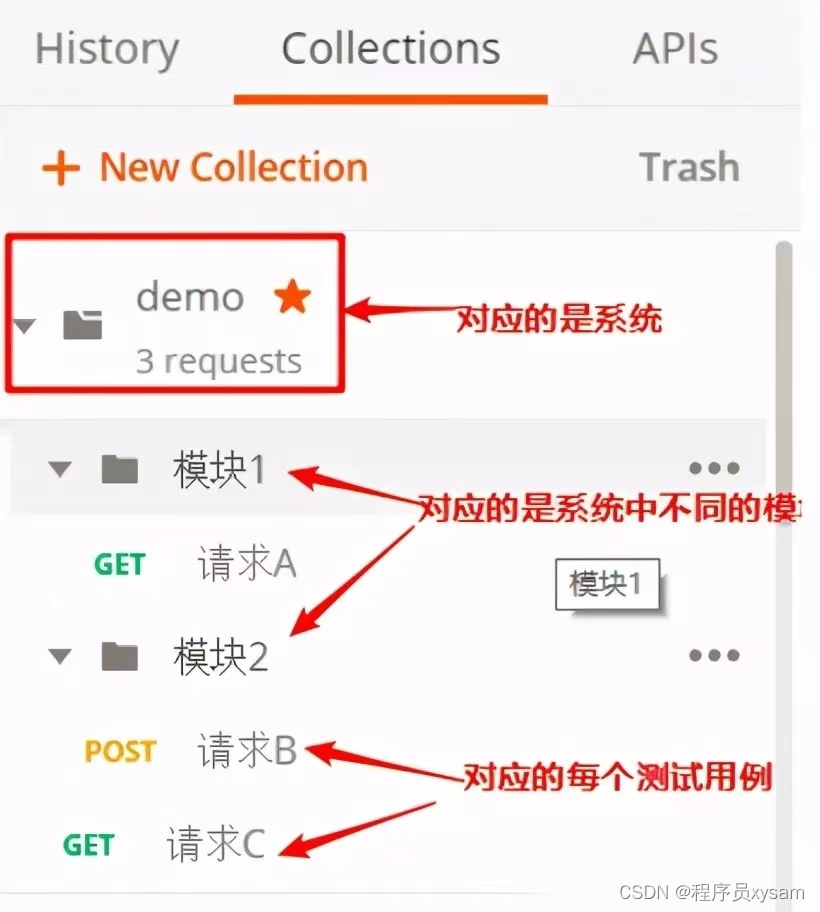Switch to the APIs tab
Image resolution: width=820 pixels, height=912 pixels.
click(675, 49)
